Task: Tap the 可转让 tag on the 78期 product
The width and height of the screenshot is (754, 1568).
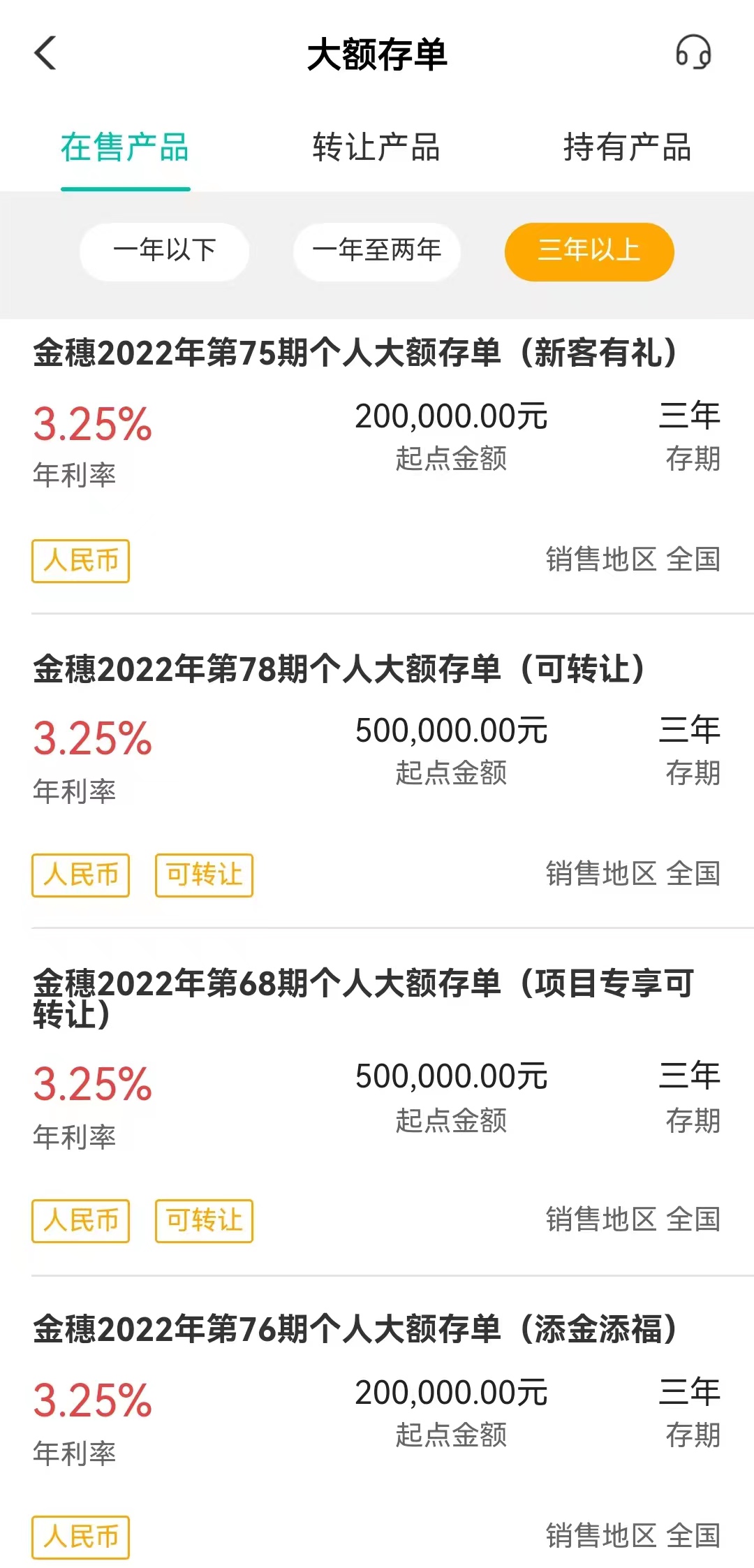Action: pos(203,875)
